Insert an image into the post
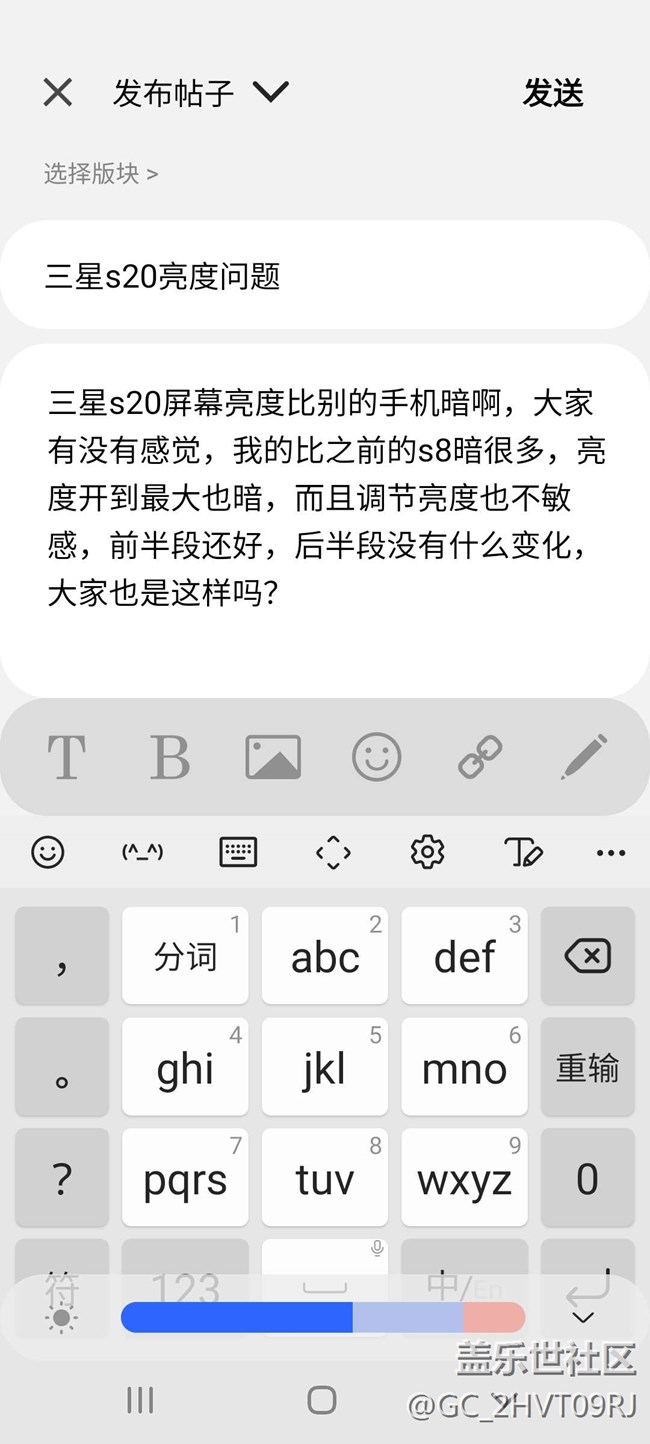 273,757
